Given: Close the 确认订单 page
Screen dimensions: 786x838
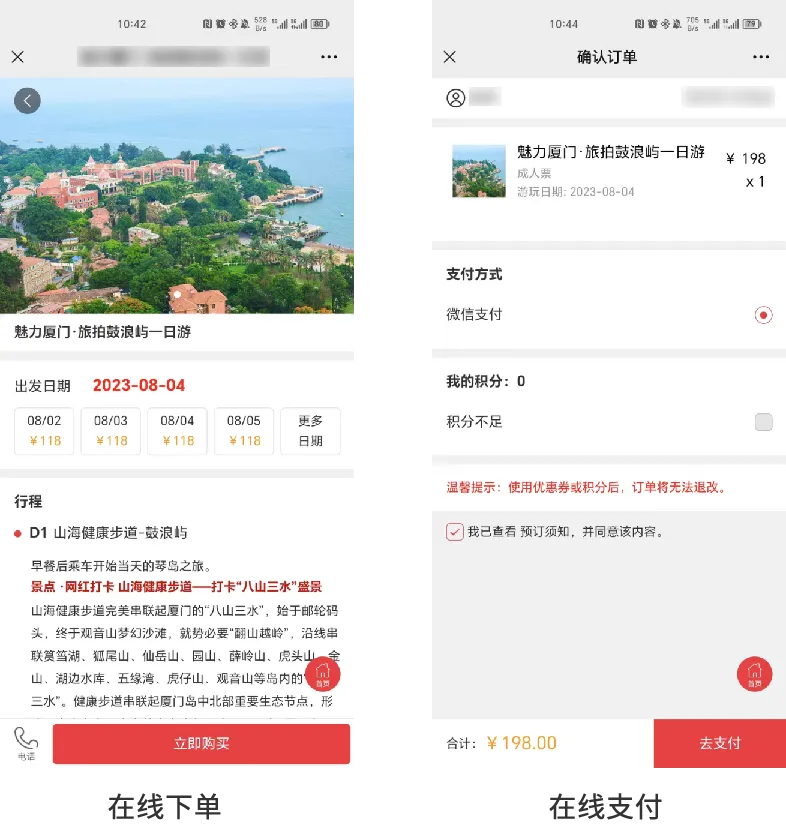Looking at the screenshot, I should [x=449, y=57].
